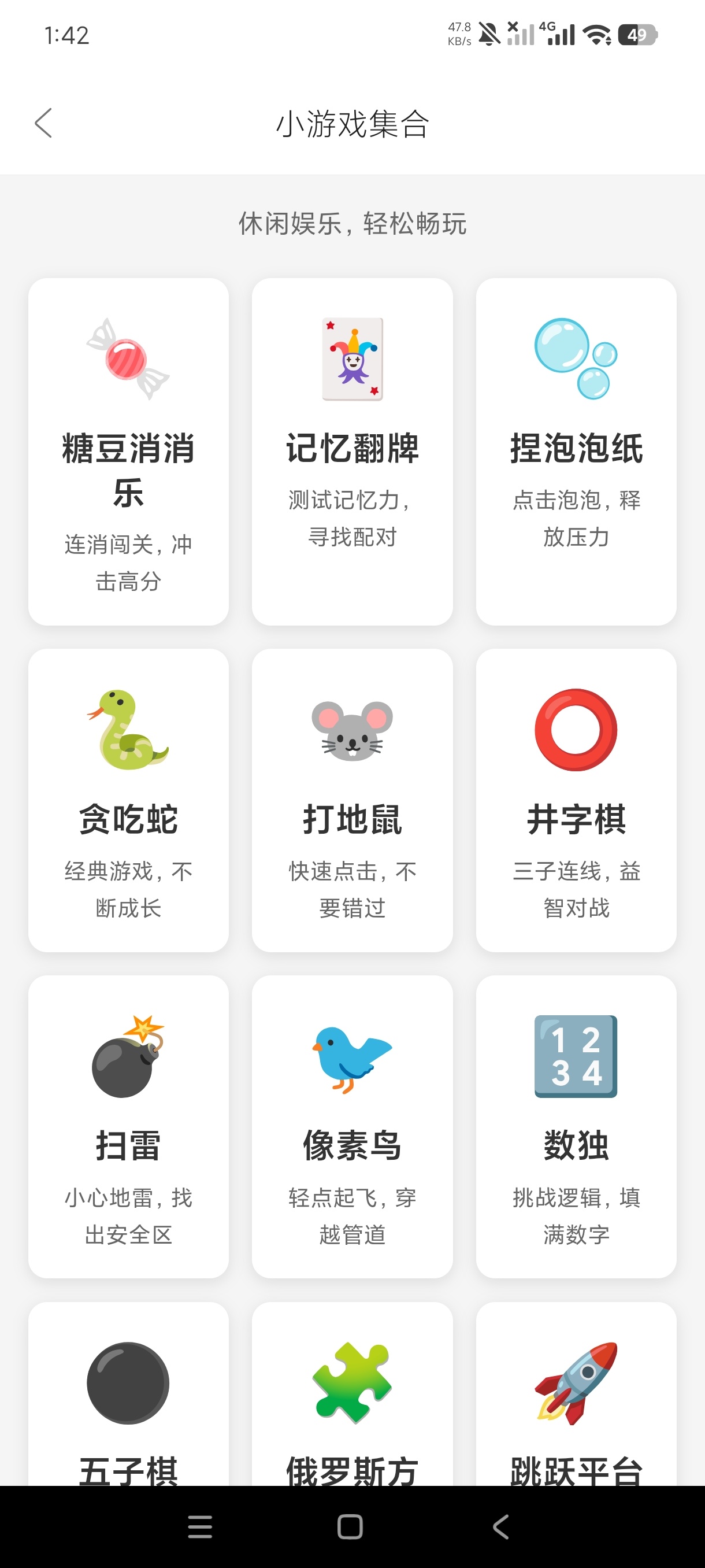Select the 五子棋 game card
Viewport: 705px width, 1568px height.
click(128, 1394)
